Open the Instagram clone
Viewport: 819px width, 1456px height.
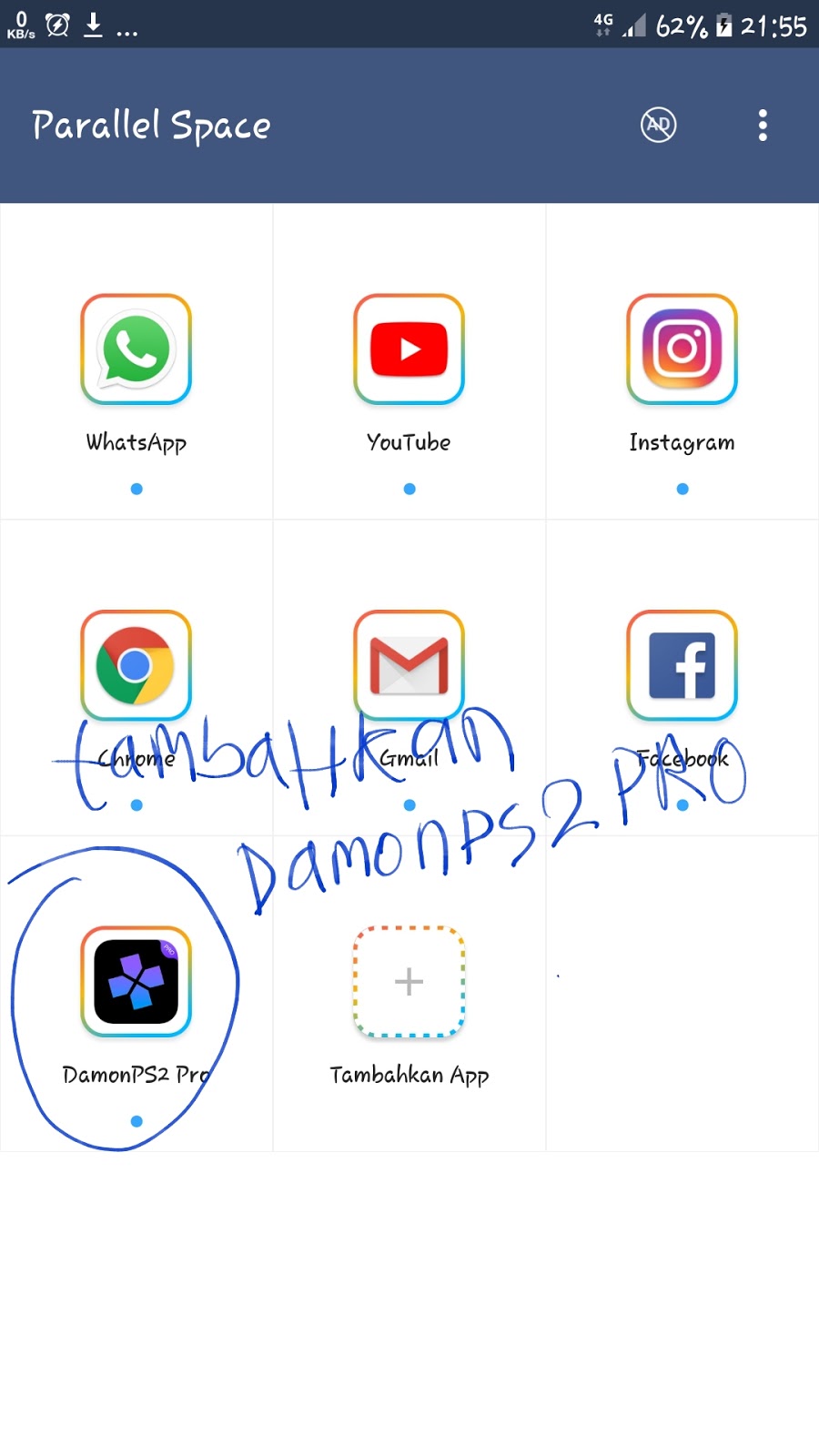(x=682, y=349)
